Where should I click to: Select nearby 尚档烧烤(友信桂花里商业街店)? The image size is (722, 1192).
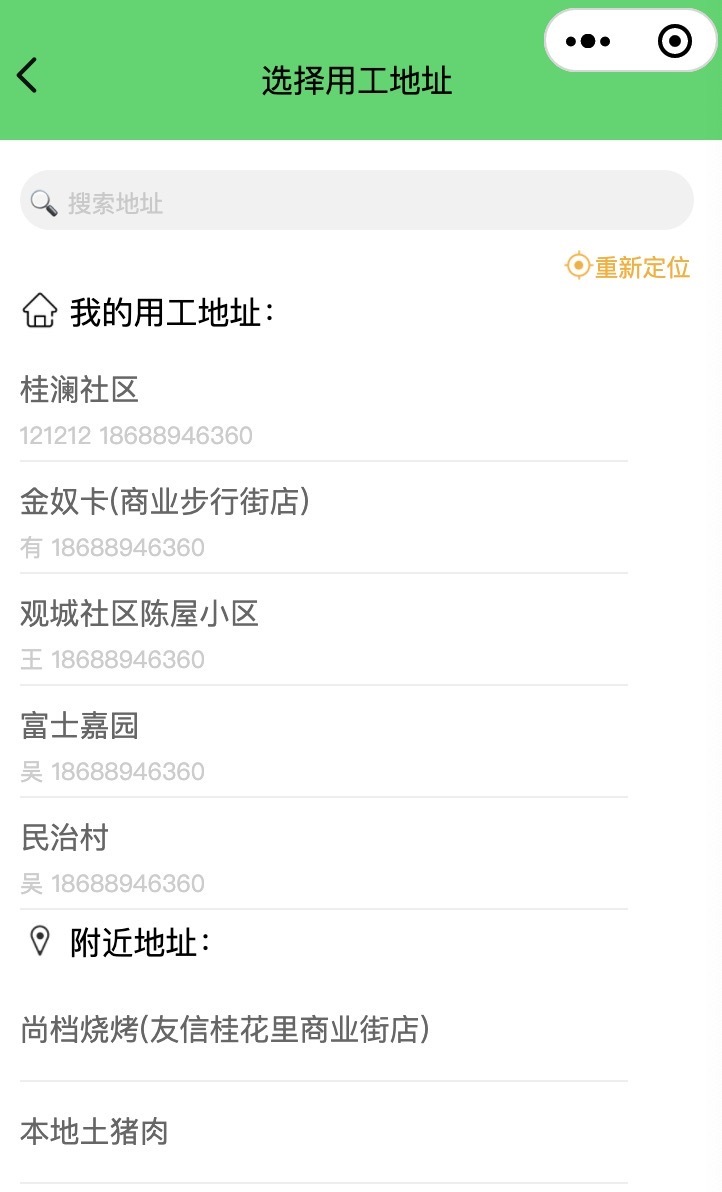[x=324, y=1030]
